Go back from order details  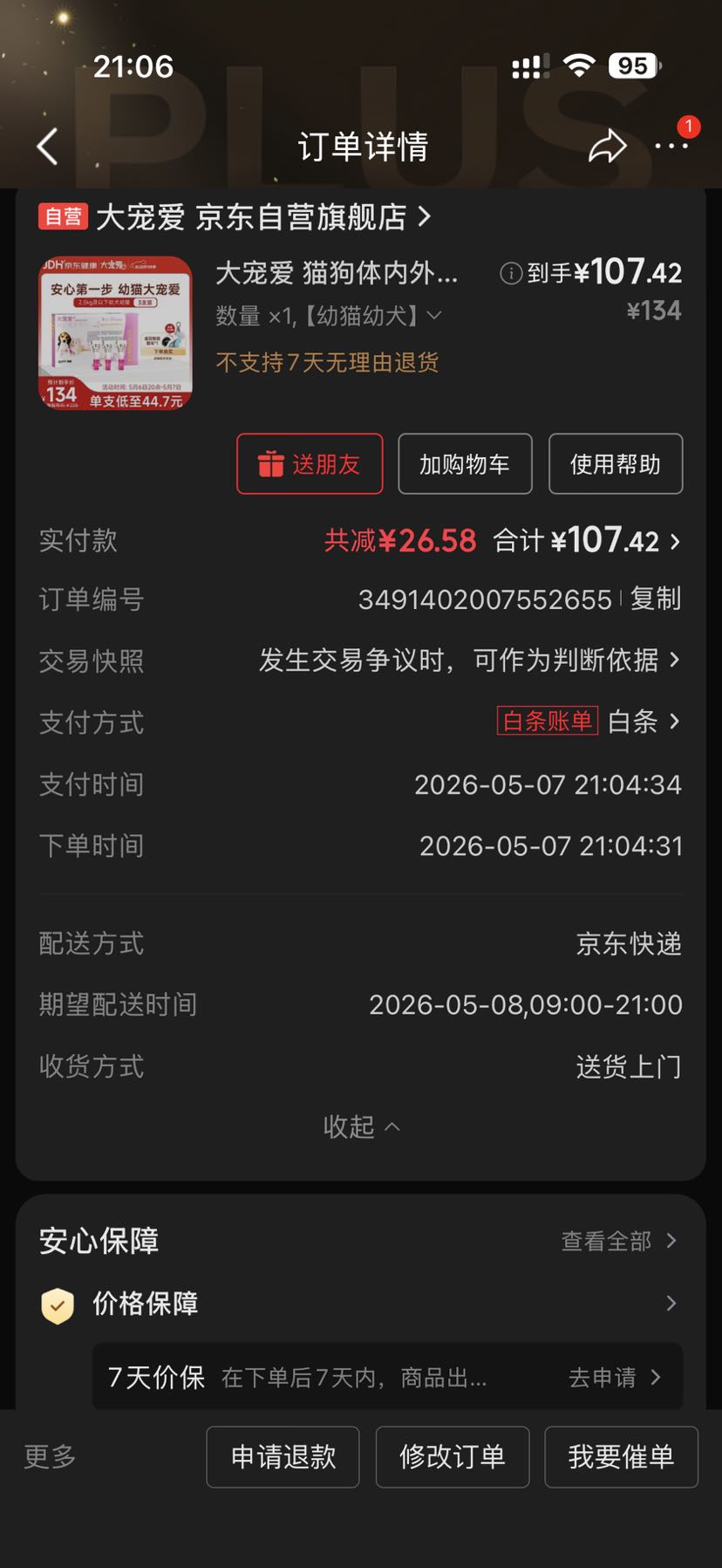click(48, 147)
